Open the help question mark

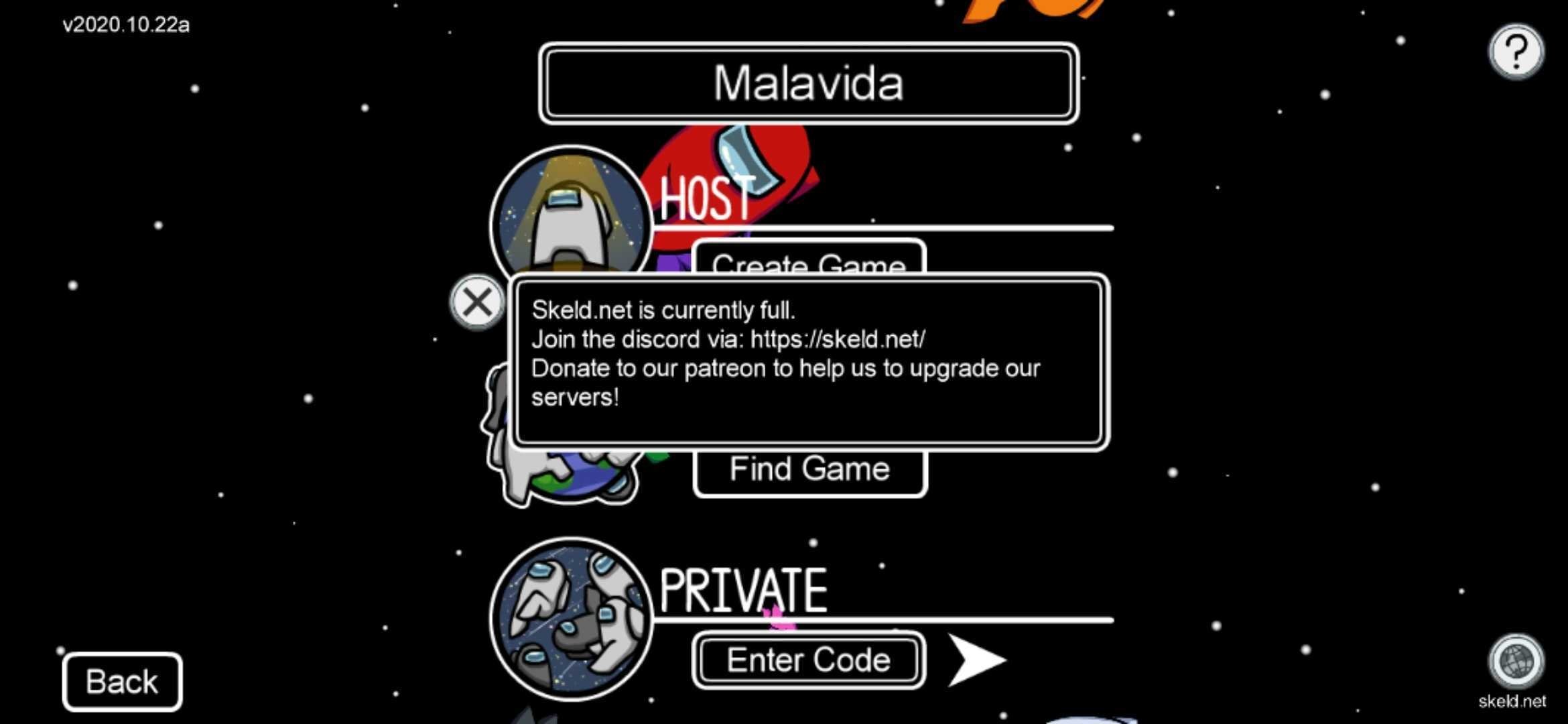pos(1516,52)
